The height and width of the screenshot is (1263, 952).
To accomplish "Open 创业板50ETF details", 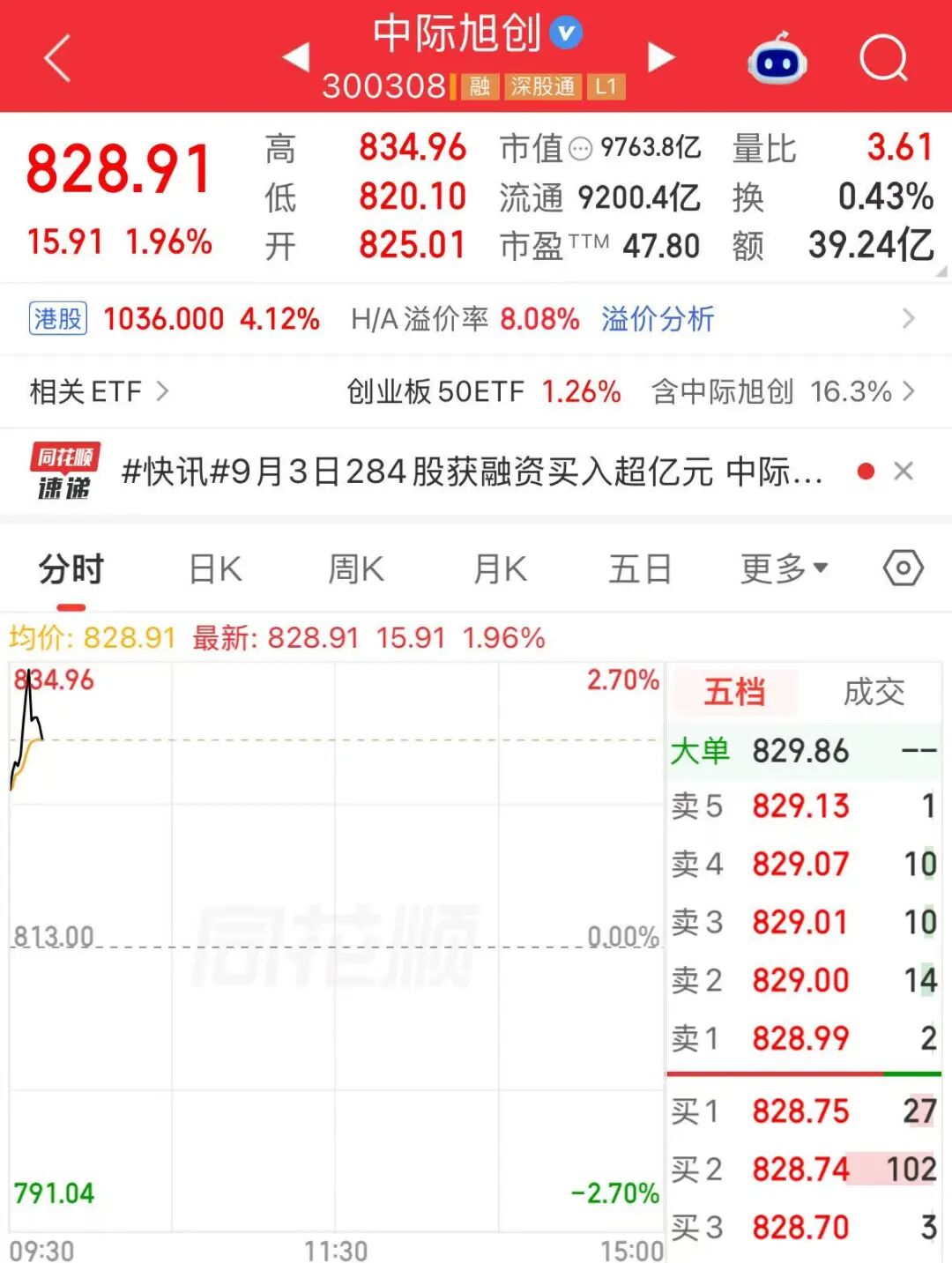I will point(483,391).
